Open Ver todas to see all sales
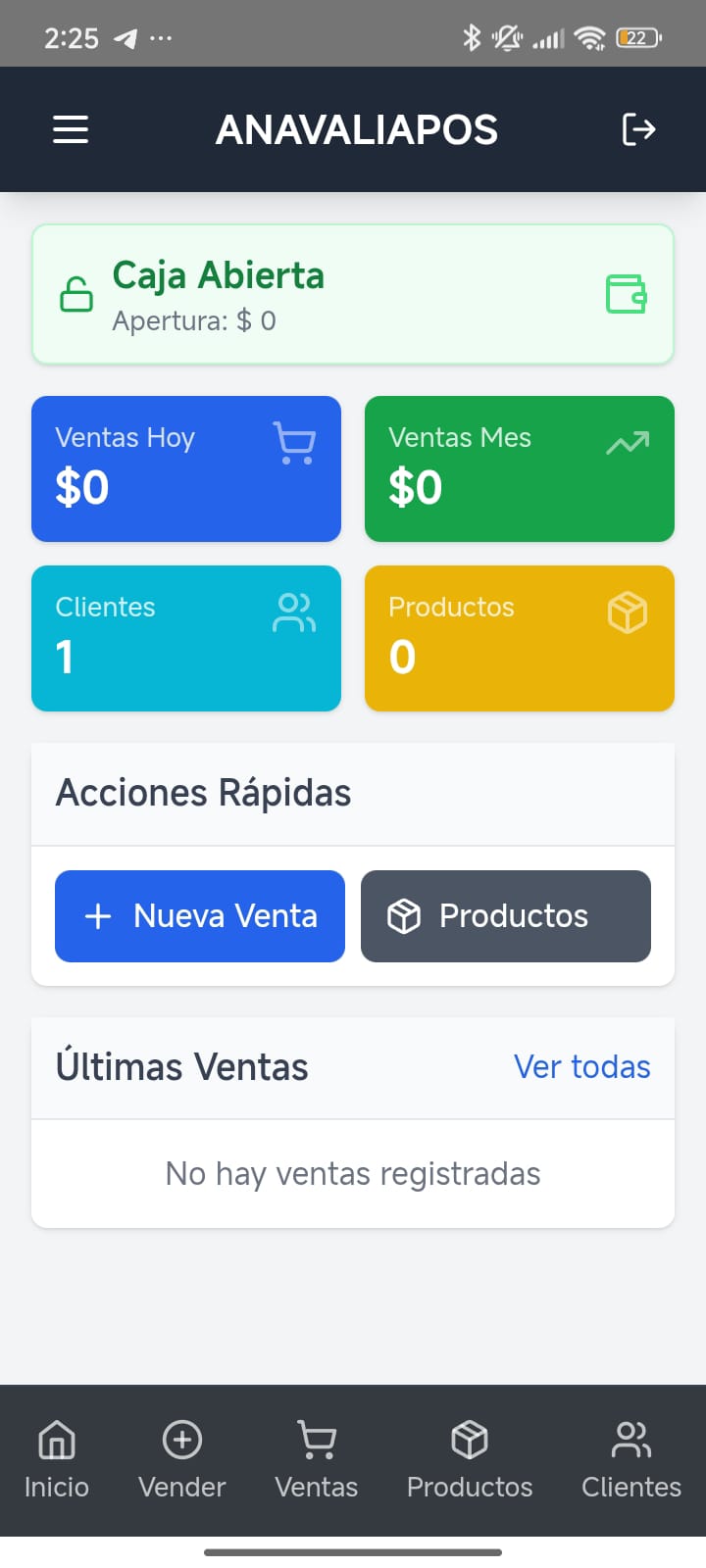 pyautogui.click(x=581, y=1066)
